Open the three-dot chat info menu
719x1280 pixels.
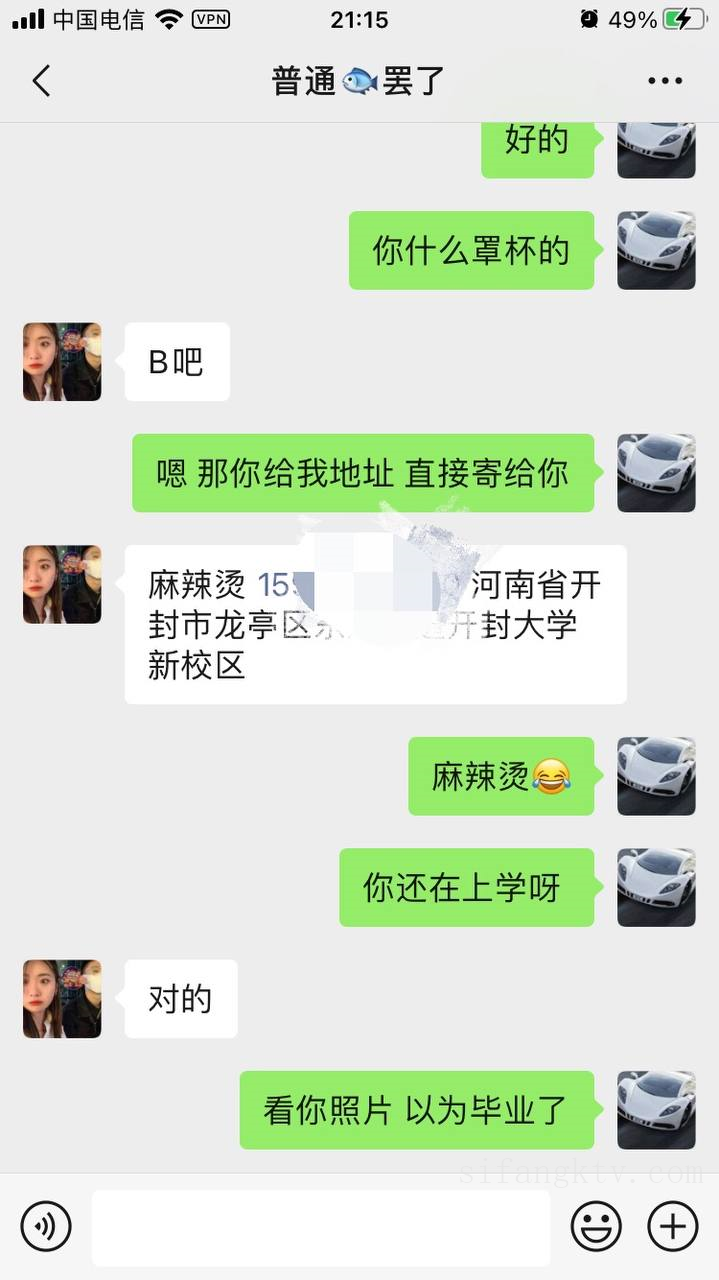coord(664,81)
